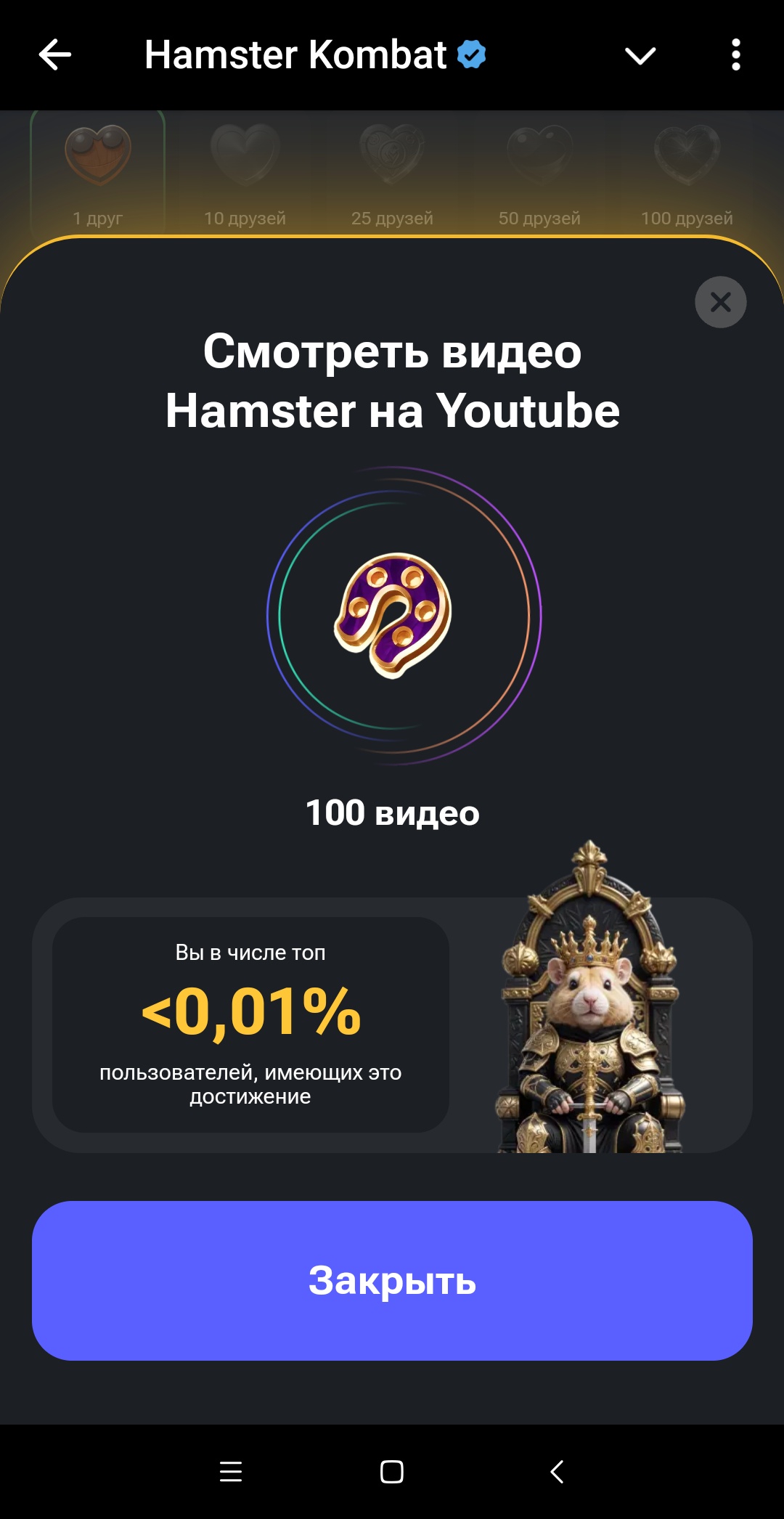Dismiss the achievement popup with the X

(721, 302)
